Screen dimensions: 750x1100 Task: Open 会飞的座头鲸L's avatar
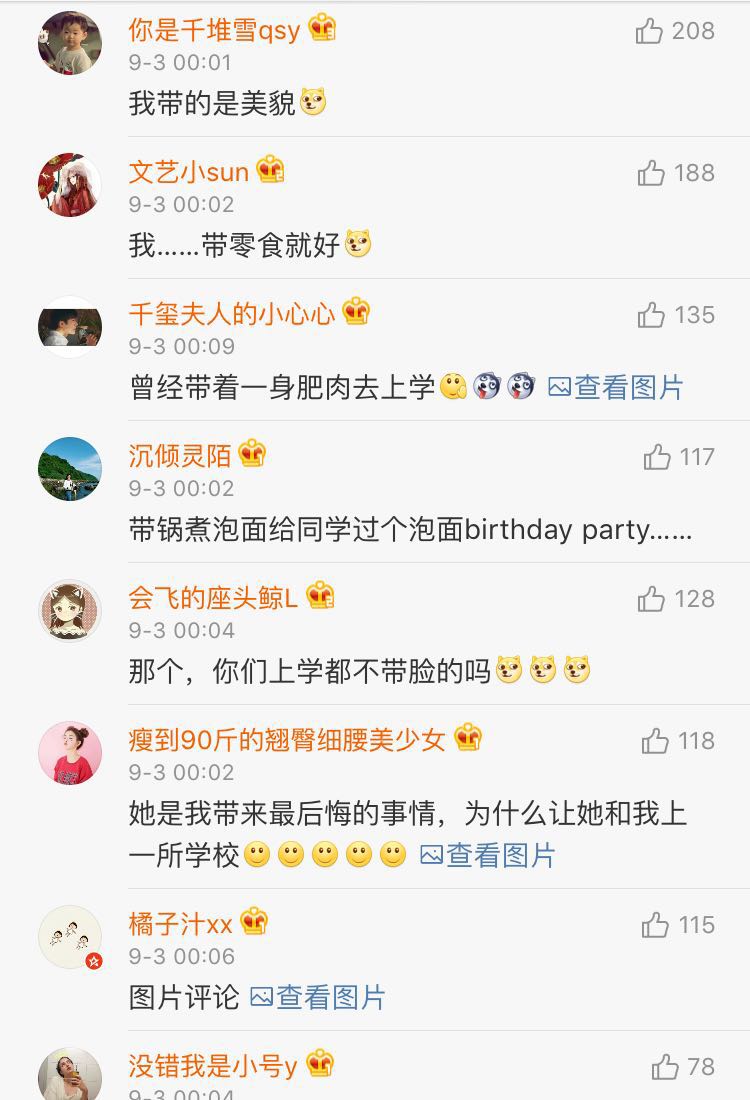tap(70, 611)
